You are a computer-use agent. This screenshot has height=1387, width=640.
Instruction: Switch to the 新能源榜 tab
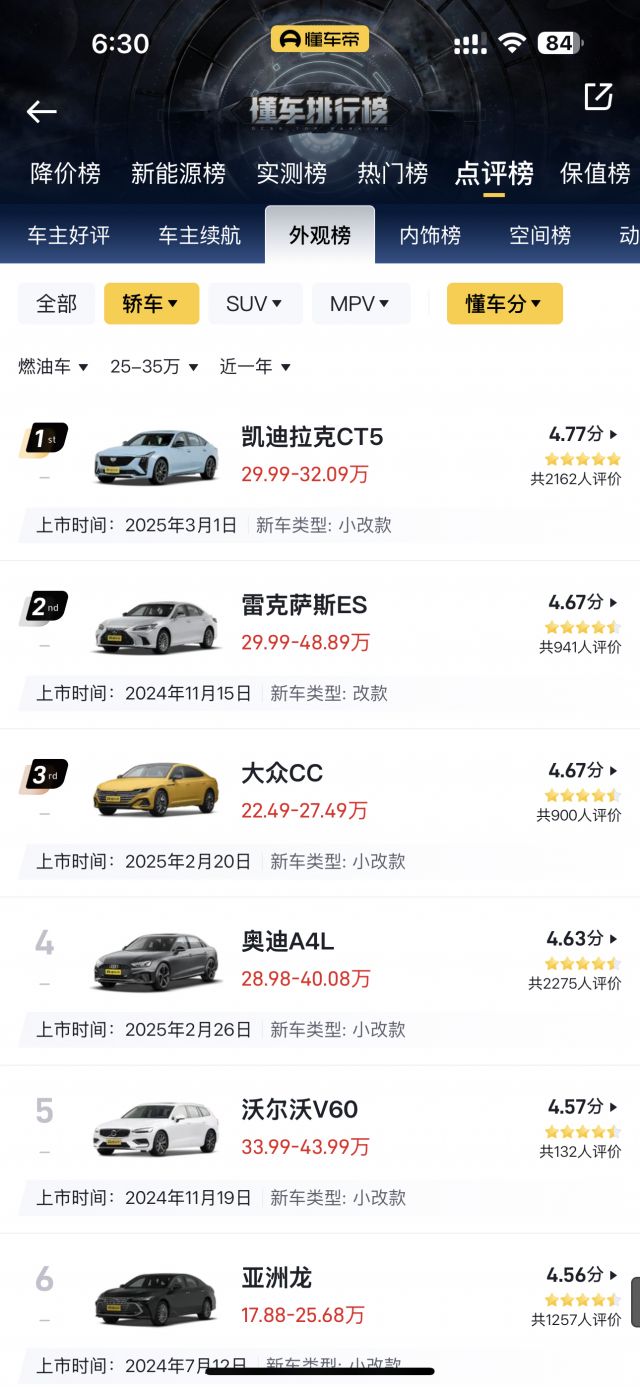178,173
